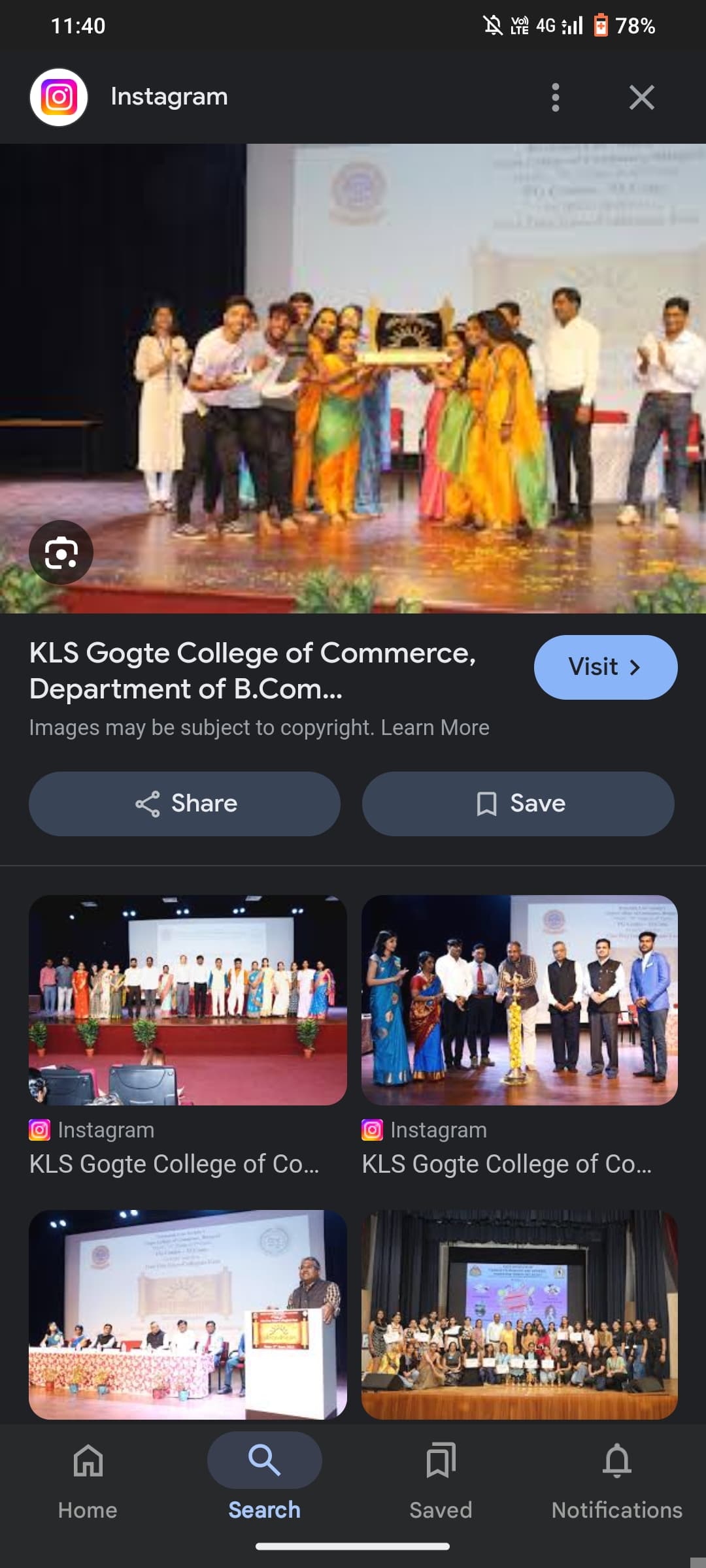Search this image with Google Lens

61,553
